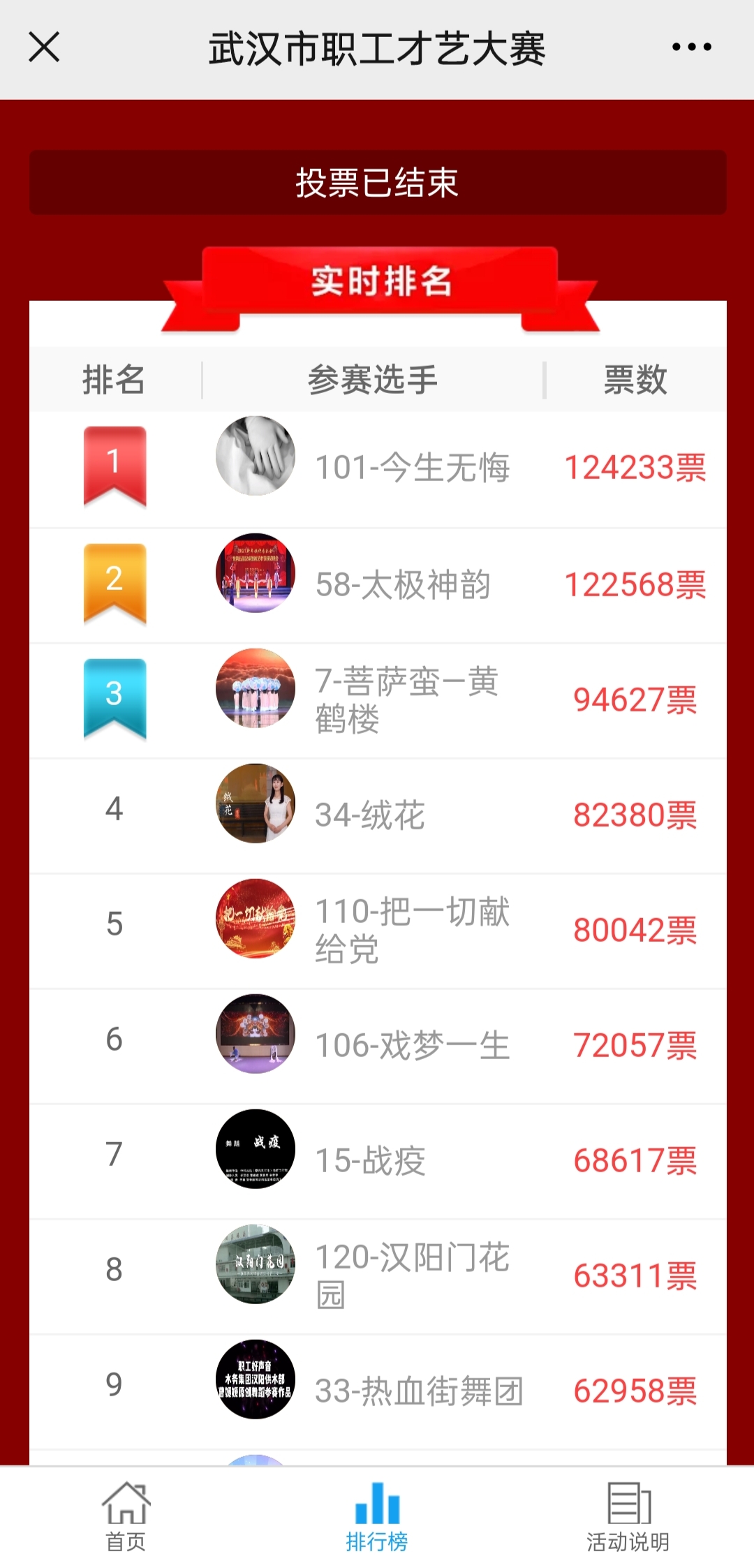The width and height of the screenshot is (754, 1568).
Task: Click the 实时排名 ribbon header
Action: pyautogui.click(x=377, y=283)
